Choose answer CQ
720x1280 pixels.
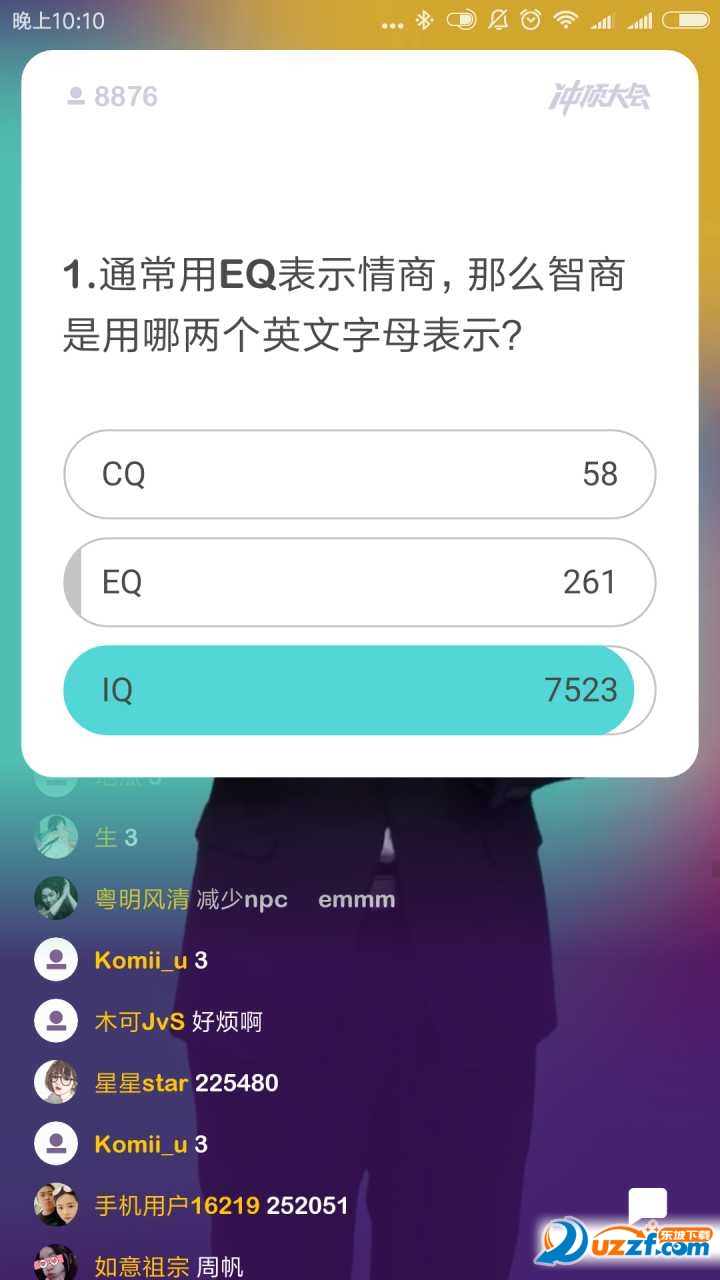(359, 474)
